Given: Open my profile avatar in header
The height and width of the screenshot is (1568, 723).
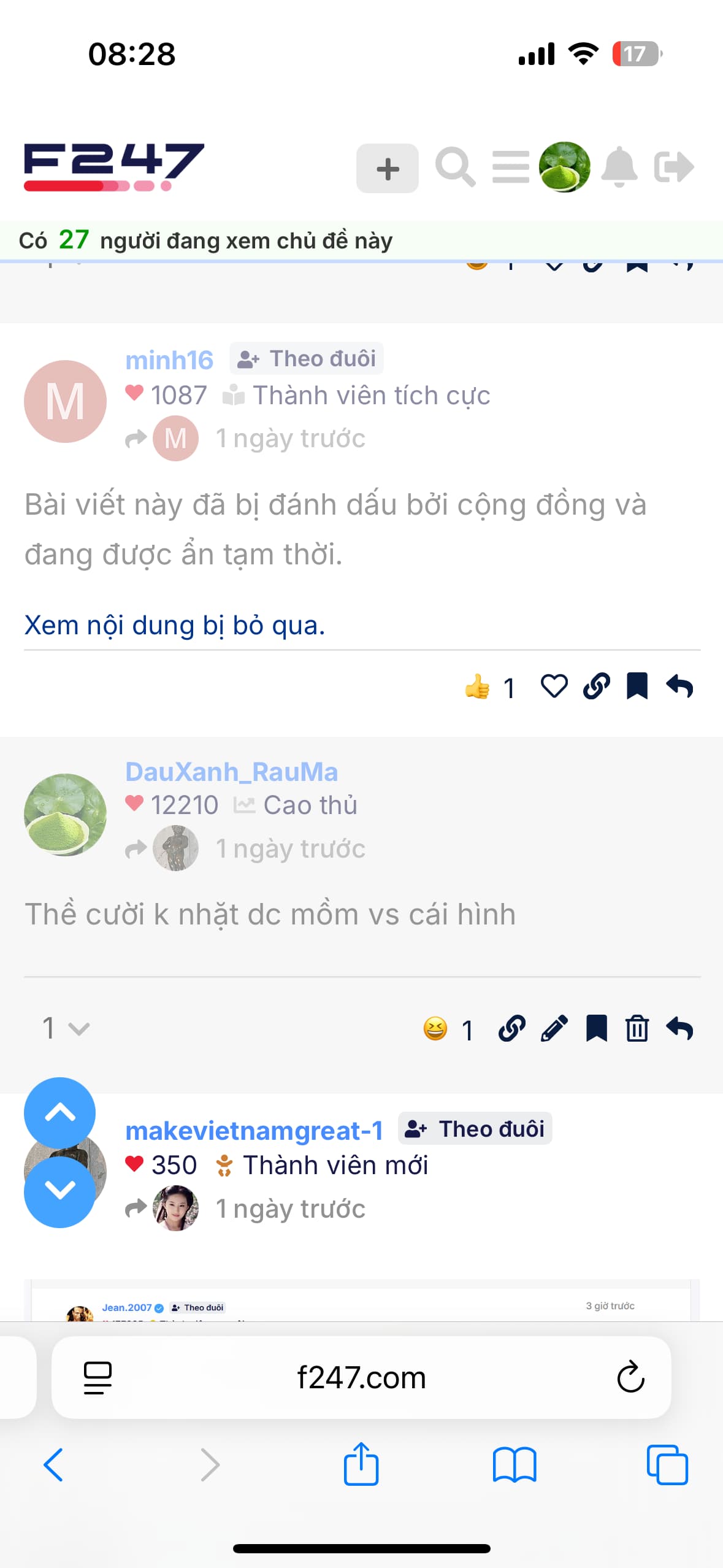Looking at the screenshot, I should (564, 167).
